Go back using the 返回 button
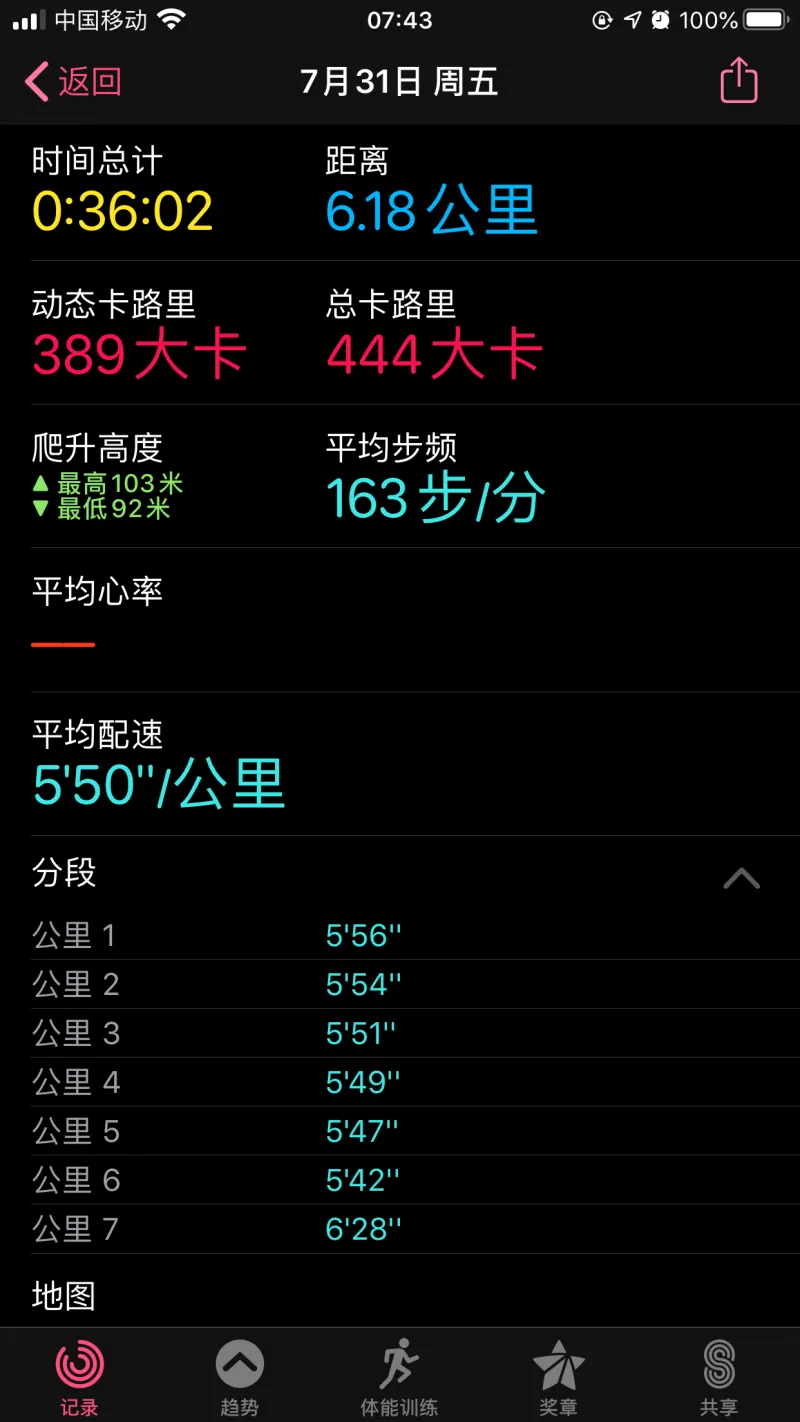The height and width of the screenshot is (1422, 800). tap(73, 81)
